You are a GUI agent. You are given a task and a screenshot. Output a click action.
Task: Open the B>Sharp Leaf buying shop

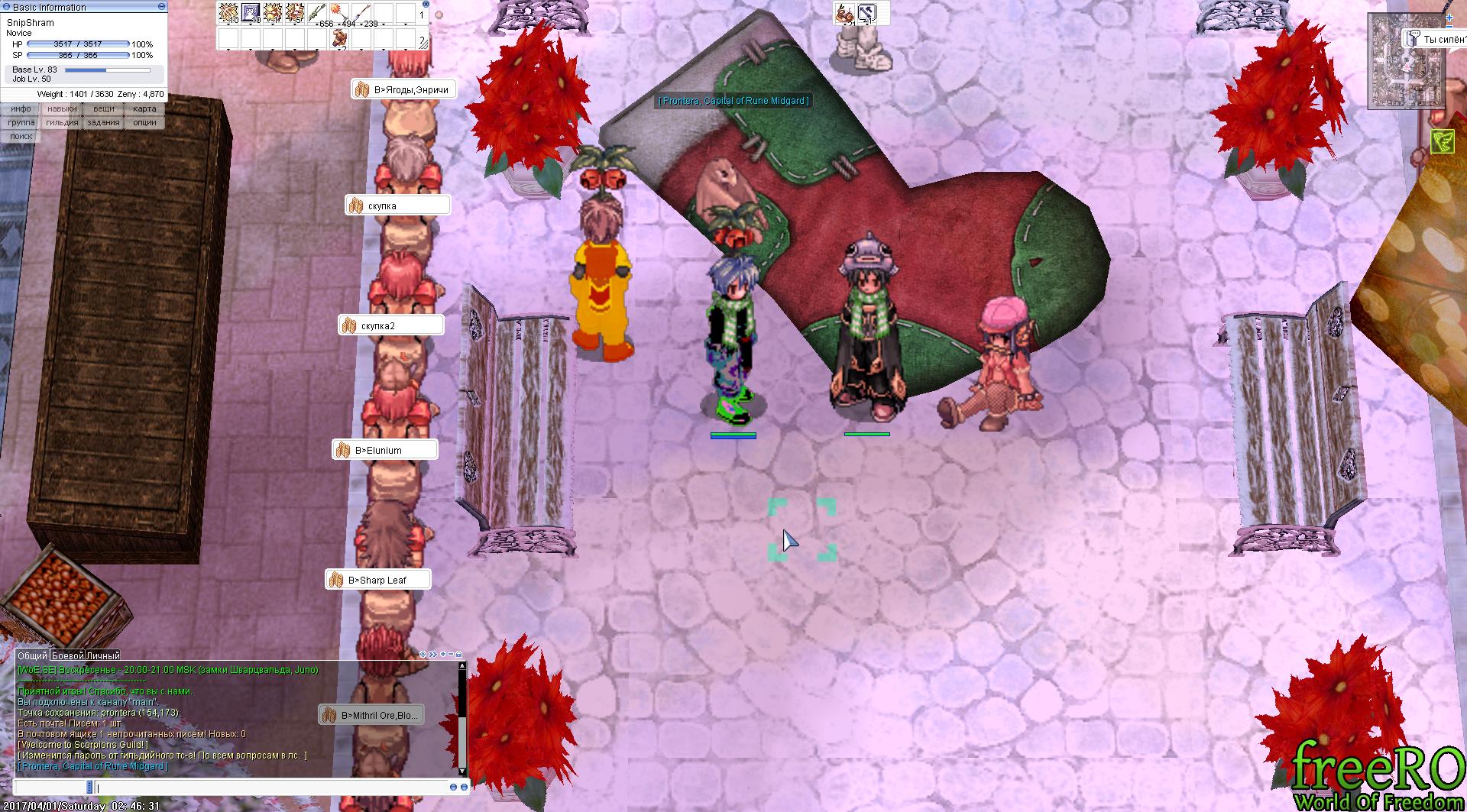(x=378, y=580)
